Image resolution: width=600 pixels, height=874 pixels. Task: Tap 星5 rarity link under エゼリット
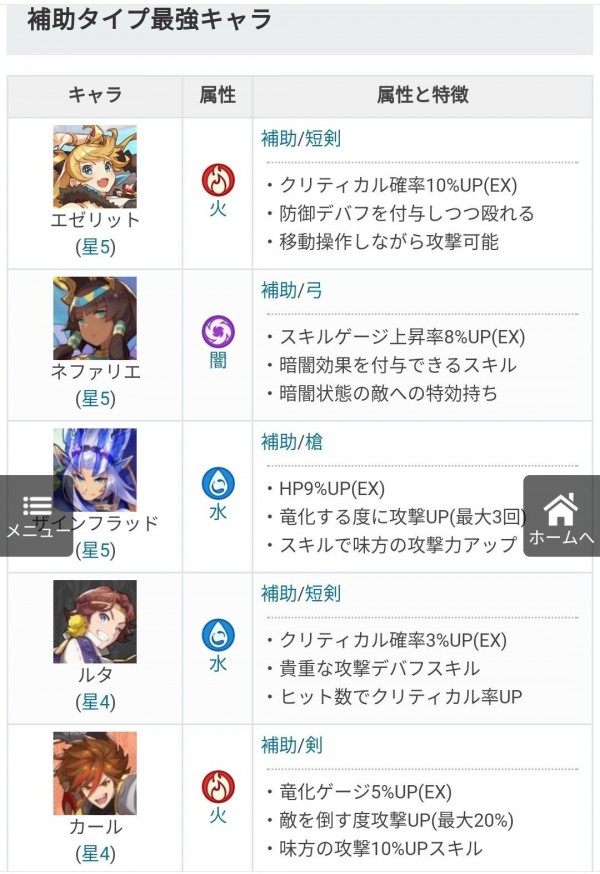[x=97, y=247]
